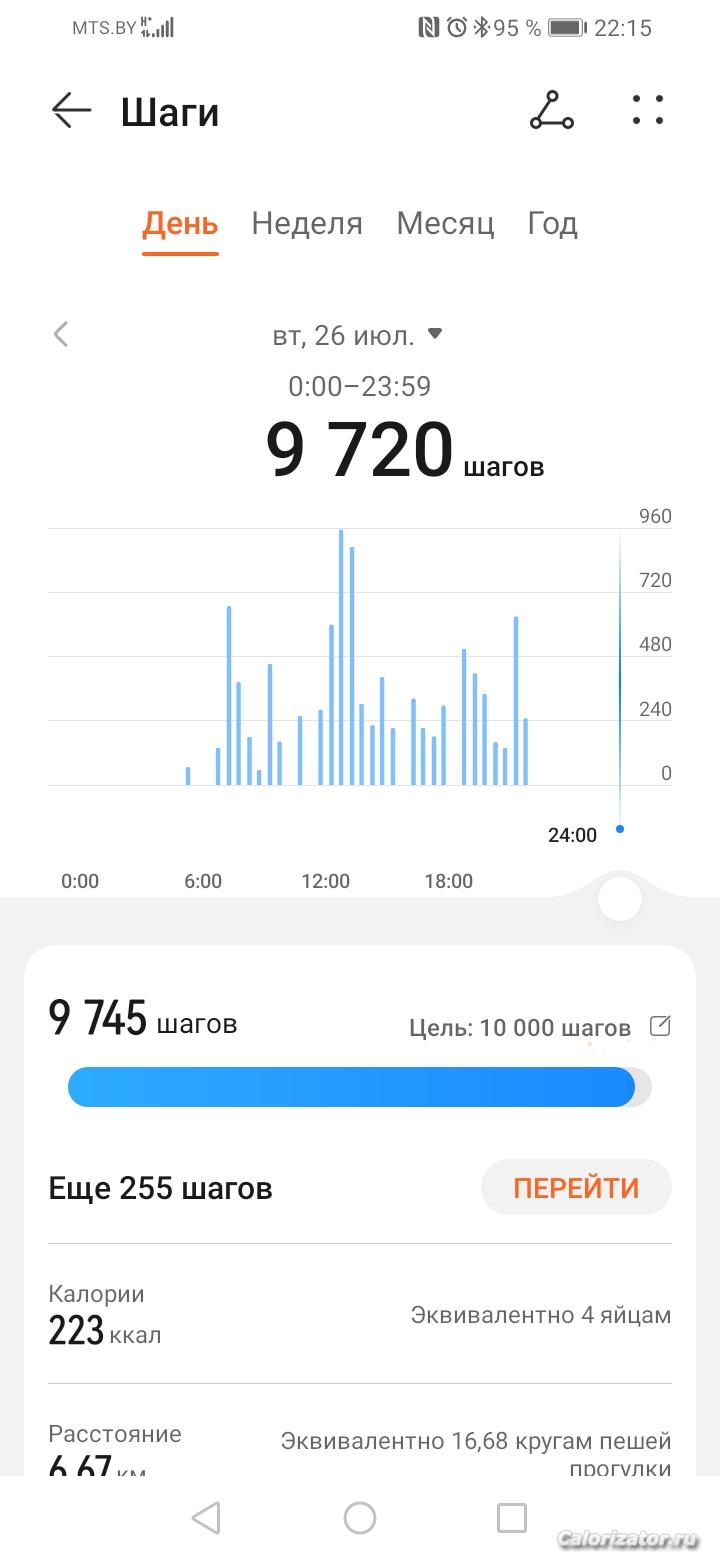Switch to the Месяц tab

(445, 223)
